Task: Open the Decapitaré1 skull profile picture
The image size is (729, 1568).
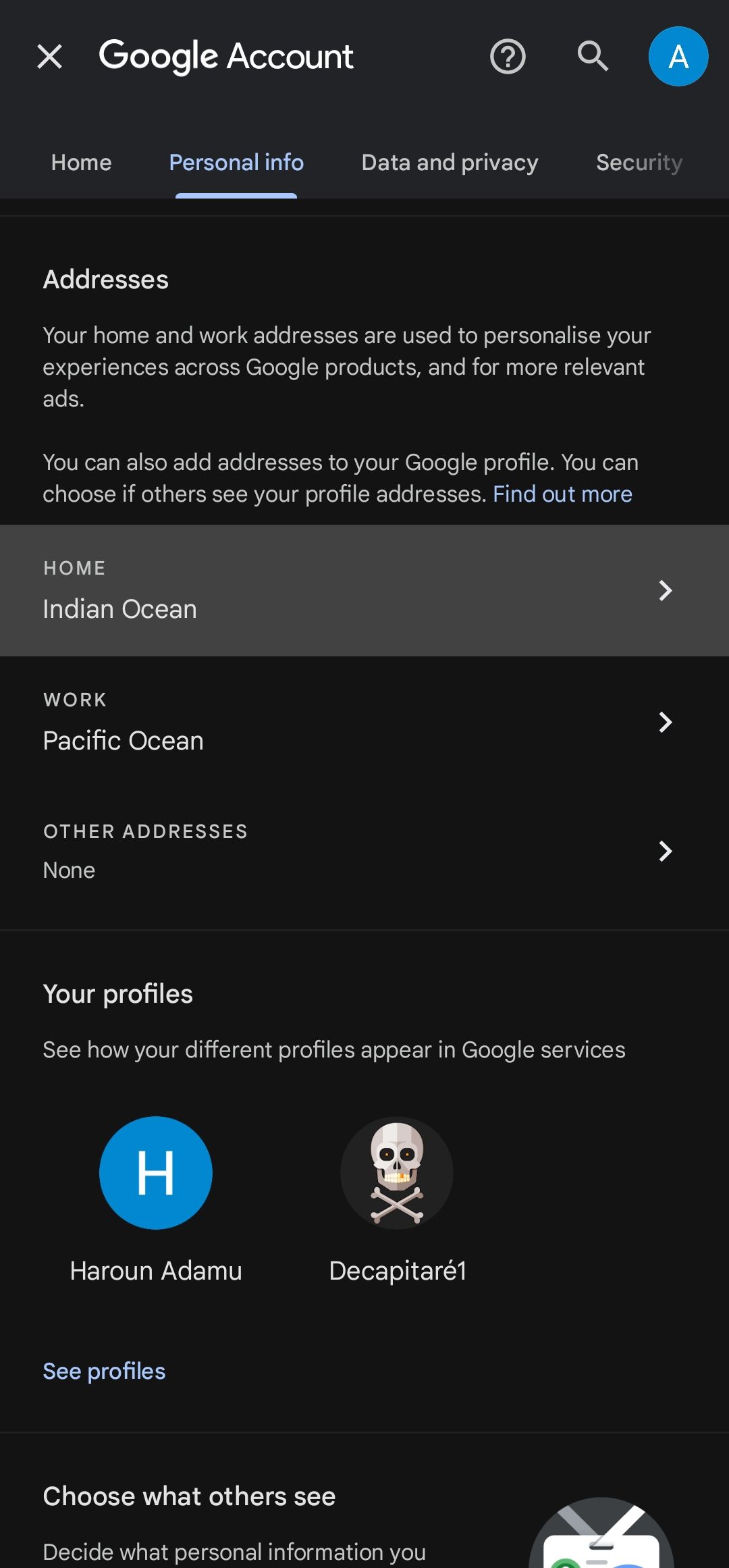Action: [397, 1173]
